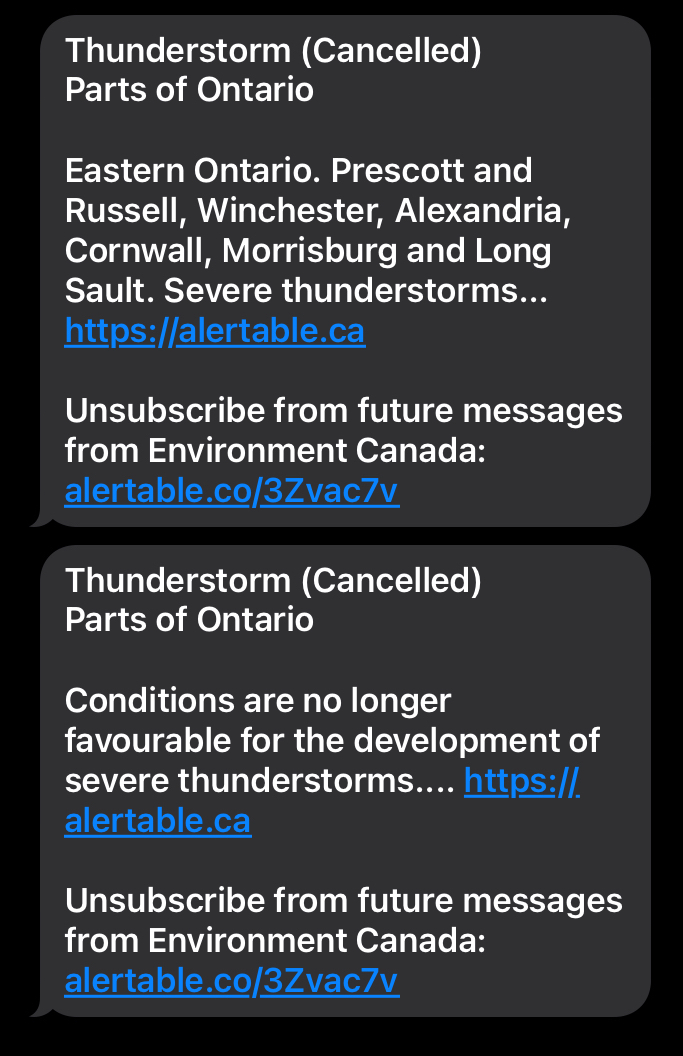Screen dimensions: 683x1056
Task: Open alertable.ca link in the no longer favourable message
Action: (157, 821)
